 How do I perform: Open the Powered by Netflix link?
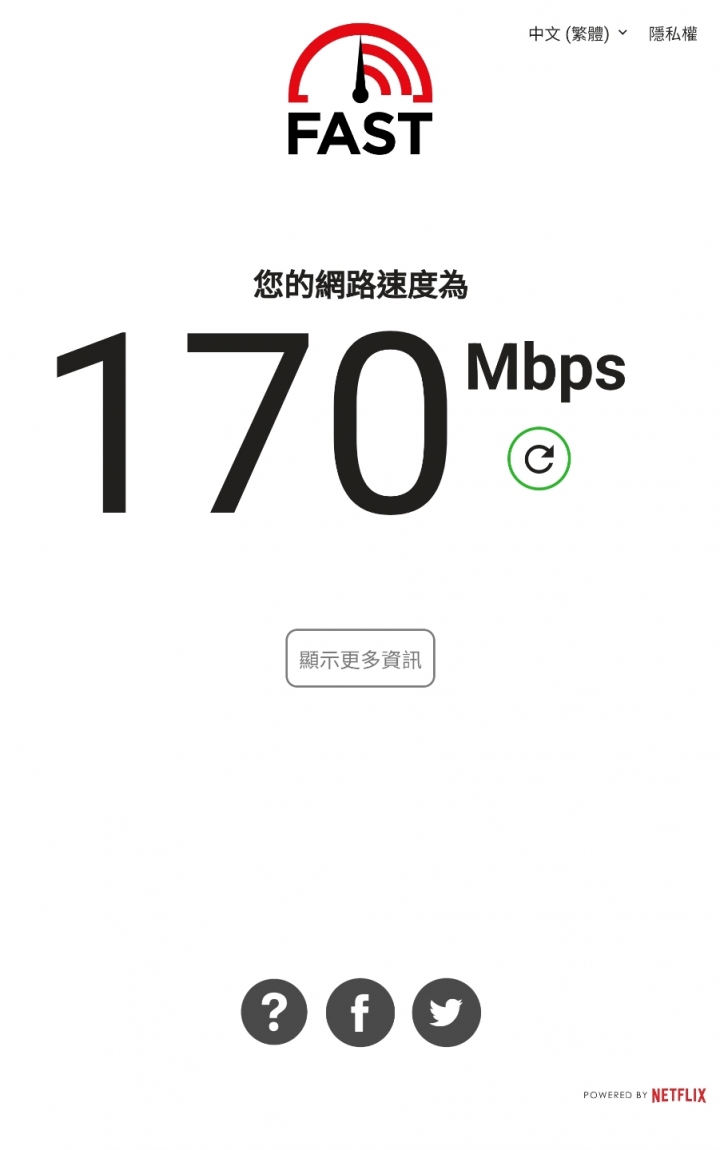(x=645, y=1095)
